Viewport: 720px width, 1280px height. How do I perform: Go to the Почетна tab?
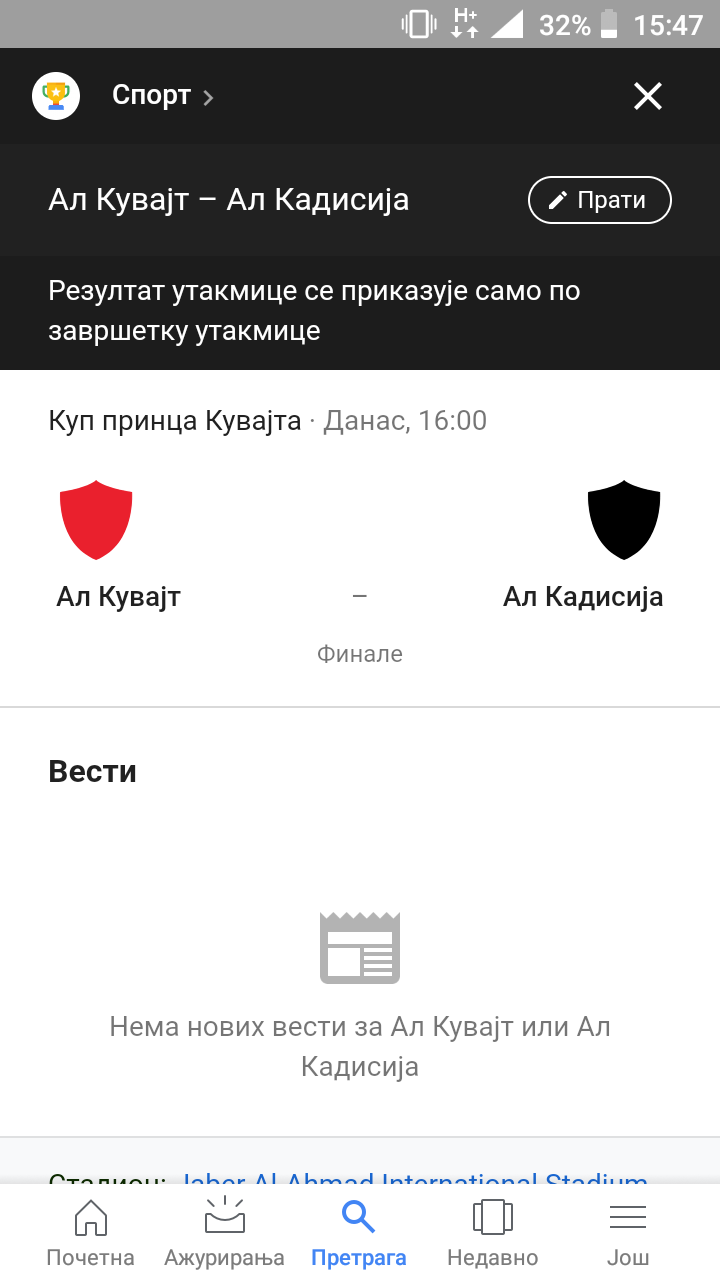(90, 1232)
